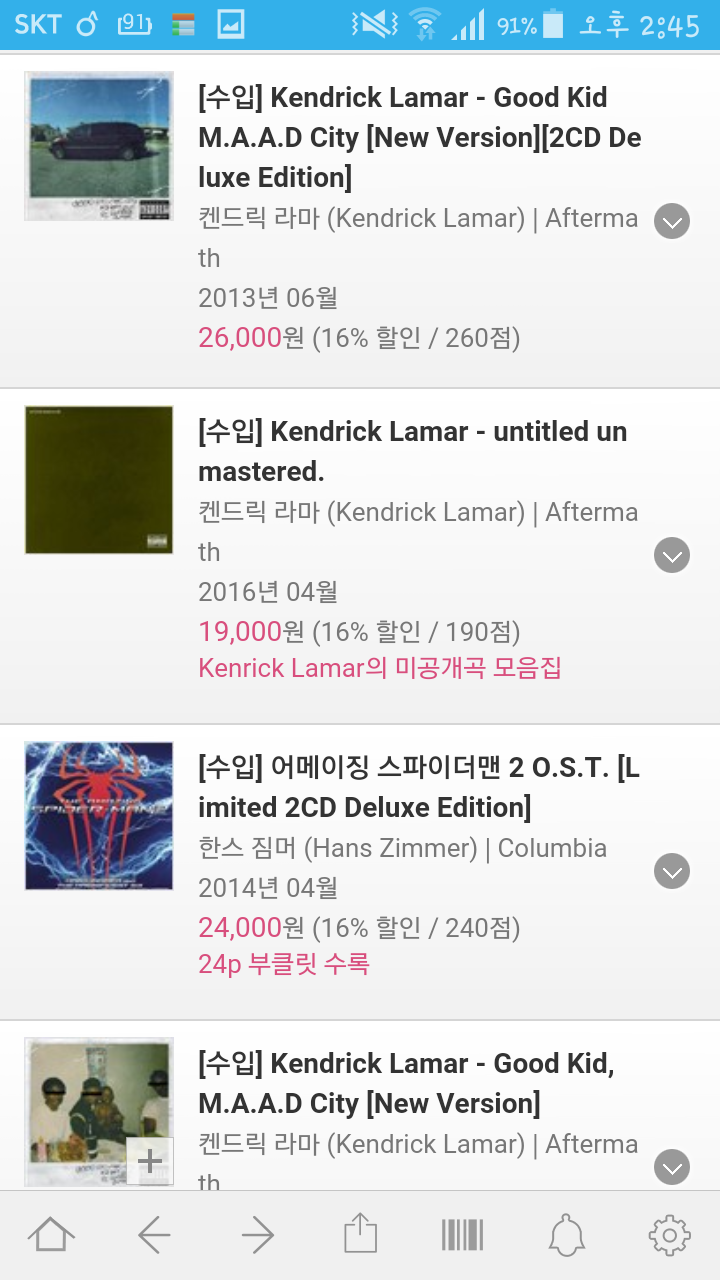Go to home via bottom toolbar
720x1280 pixels.
pos(52,1236)
